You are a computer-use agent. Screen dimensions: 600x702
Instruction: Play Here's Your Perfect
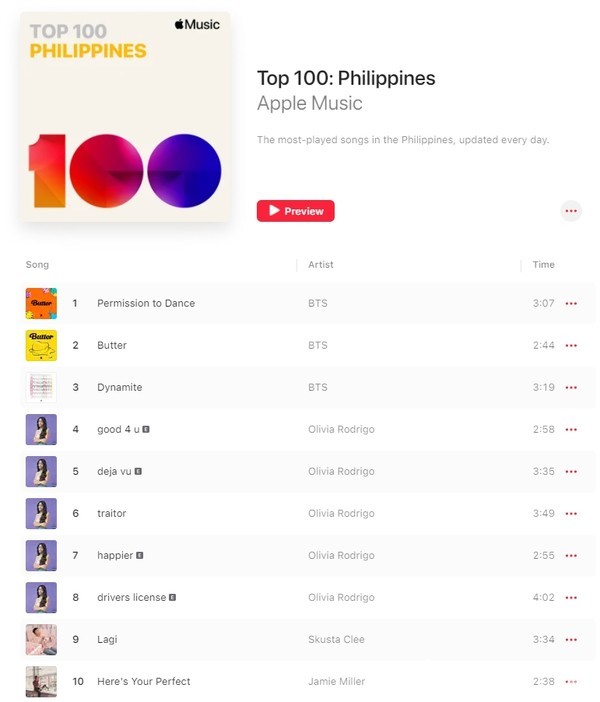point(143,681)
